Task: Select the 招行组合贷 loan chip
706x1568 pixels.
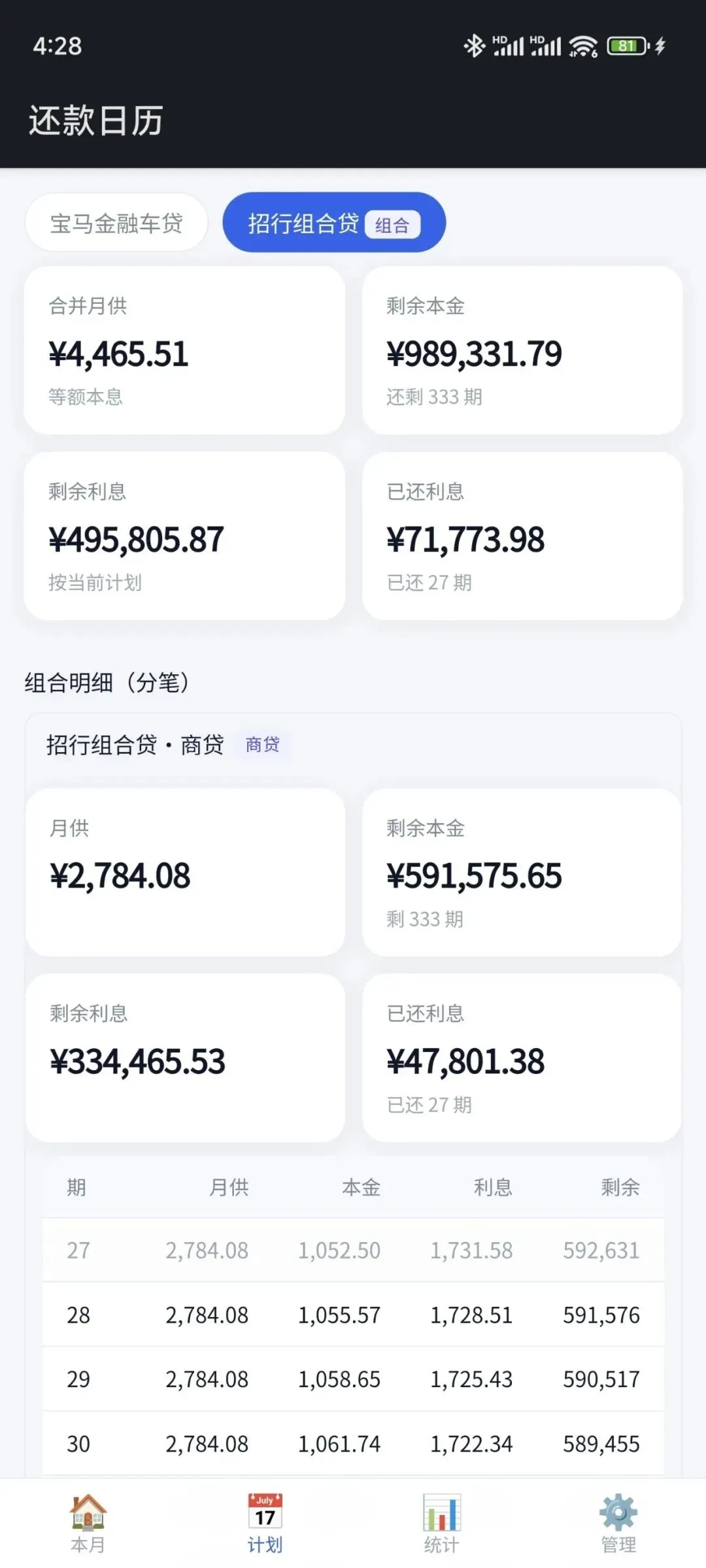Action: click(334, 223)
